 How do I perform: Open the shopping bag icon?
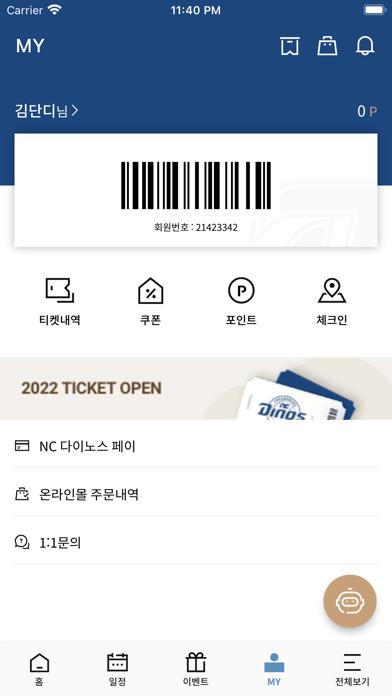(x=327, y=46)
